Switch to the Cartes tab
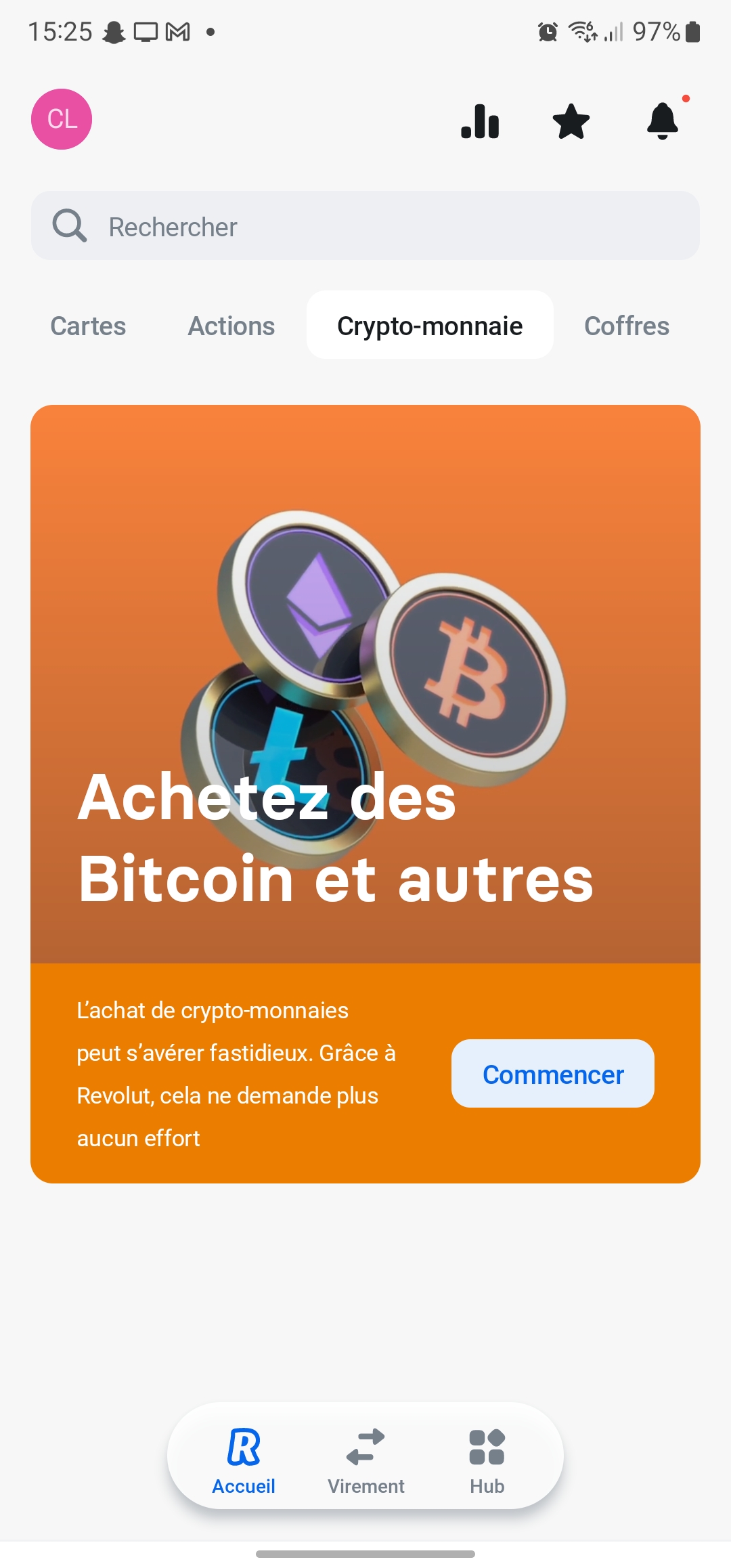This screenshot has width=731, height=1568. coord(88,326)
